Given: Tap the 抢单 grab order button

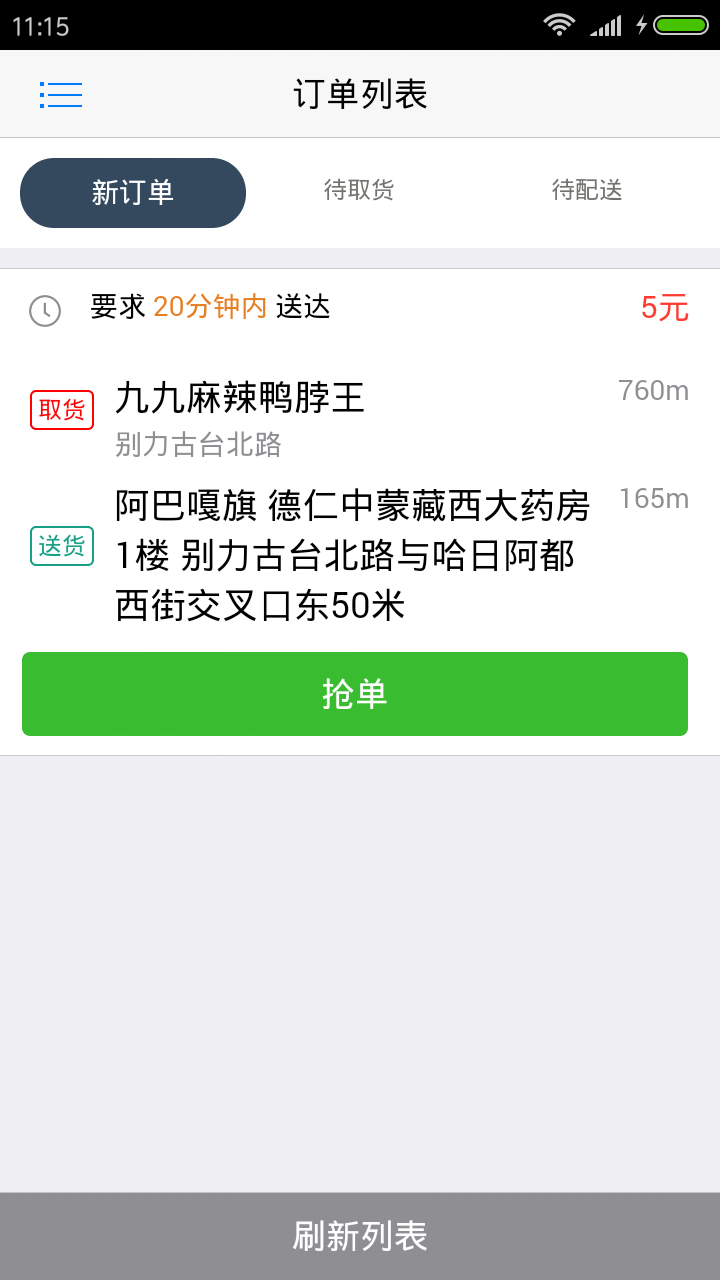Looking at the screenshot, I should pos(355,694).
